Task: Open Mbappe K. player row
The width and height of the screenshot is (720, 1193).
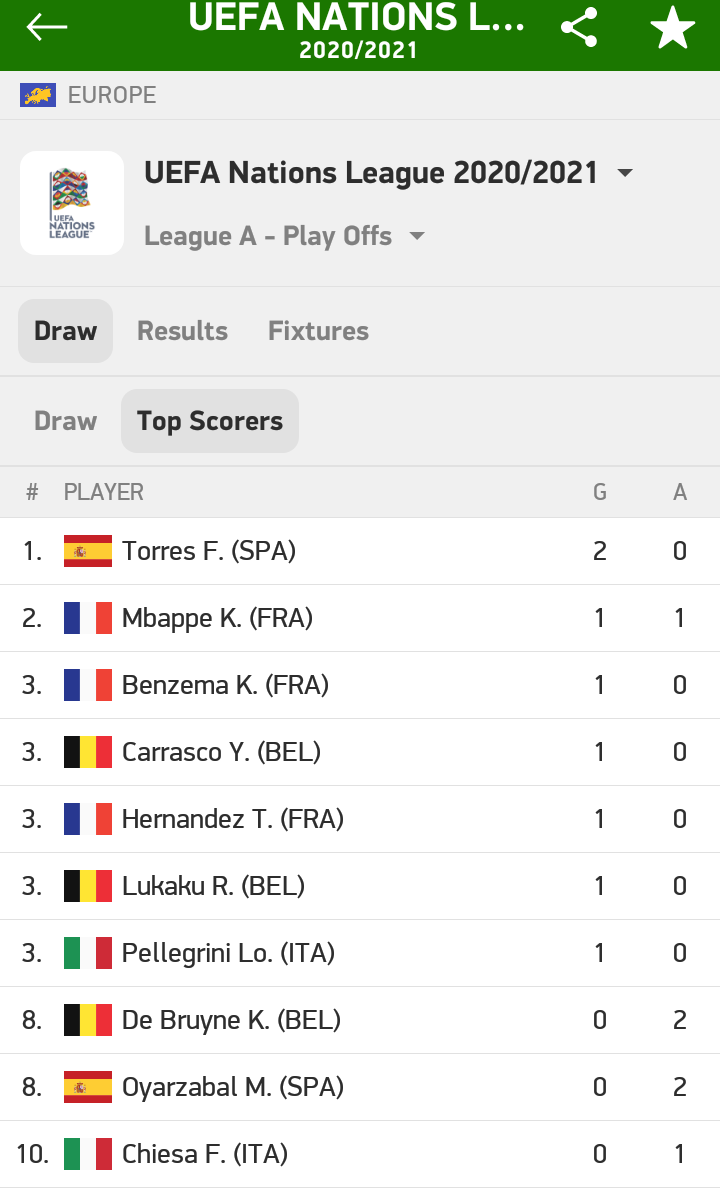Action: pos(360,618)
